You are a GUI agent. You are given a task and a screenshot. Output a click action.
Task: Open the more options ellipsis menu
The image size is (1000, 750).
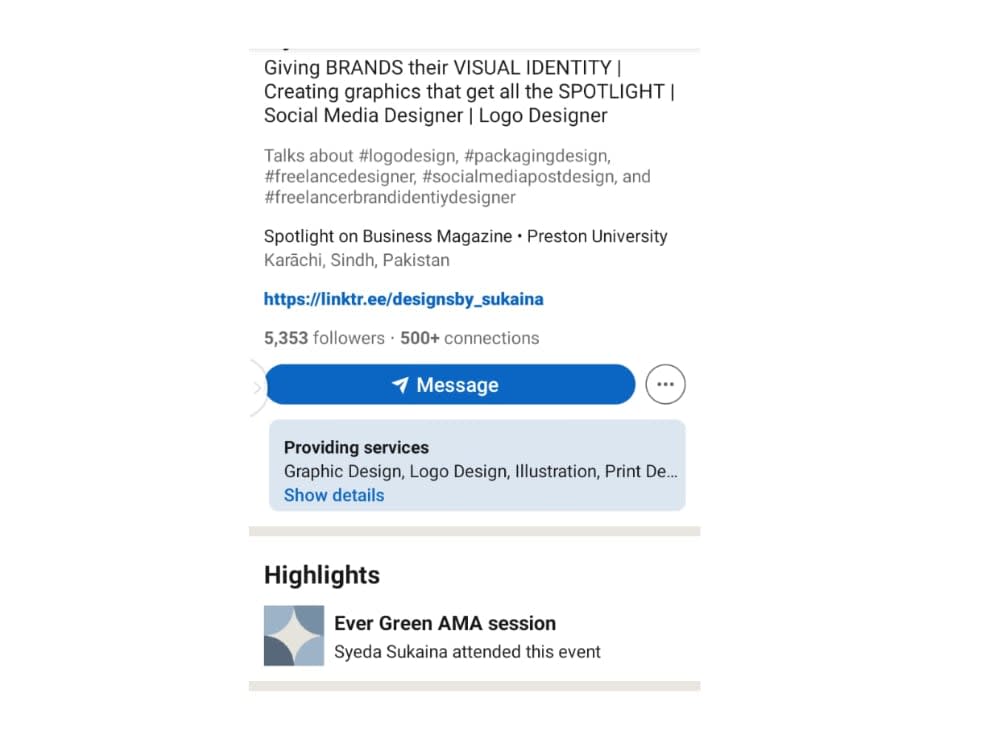[x=665, y=384]
